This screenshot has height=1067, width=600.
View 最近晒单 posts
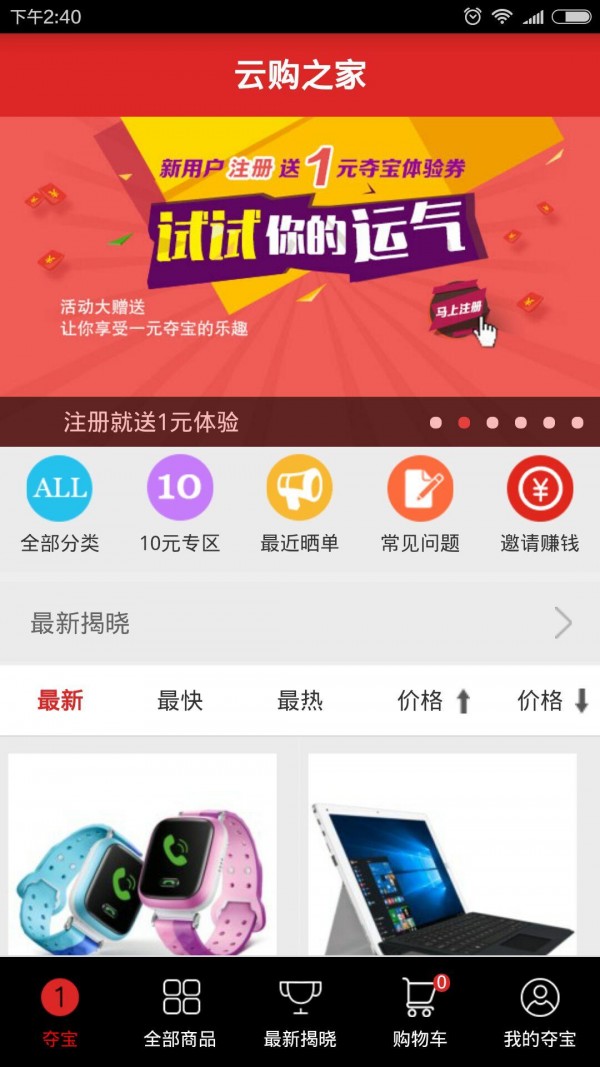point(300,503)
